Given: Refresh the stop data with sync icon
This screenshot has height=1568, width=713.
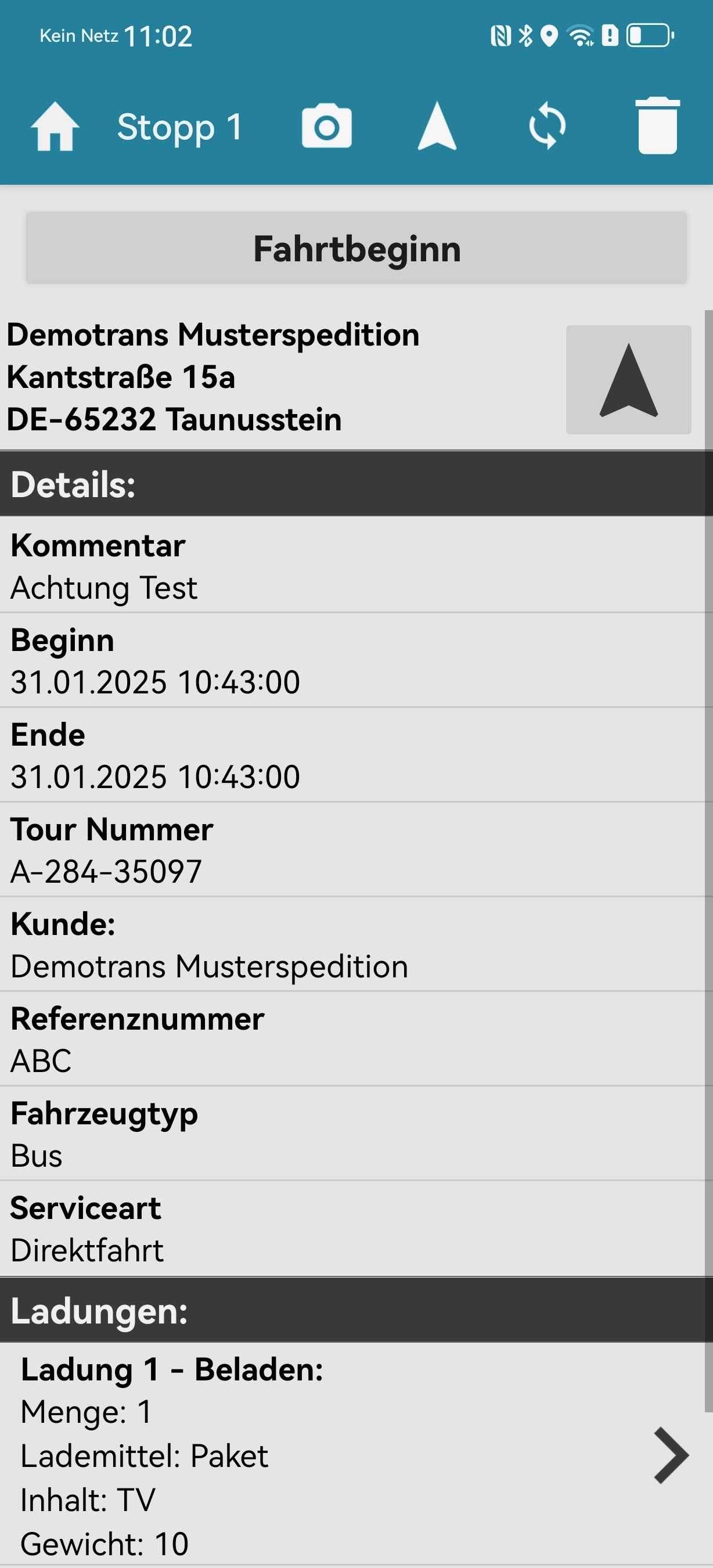Looking at the screenshot, I should coord(547,126).
